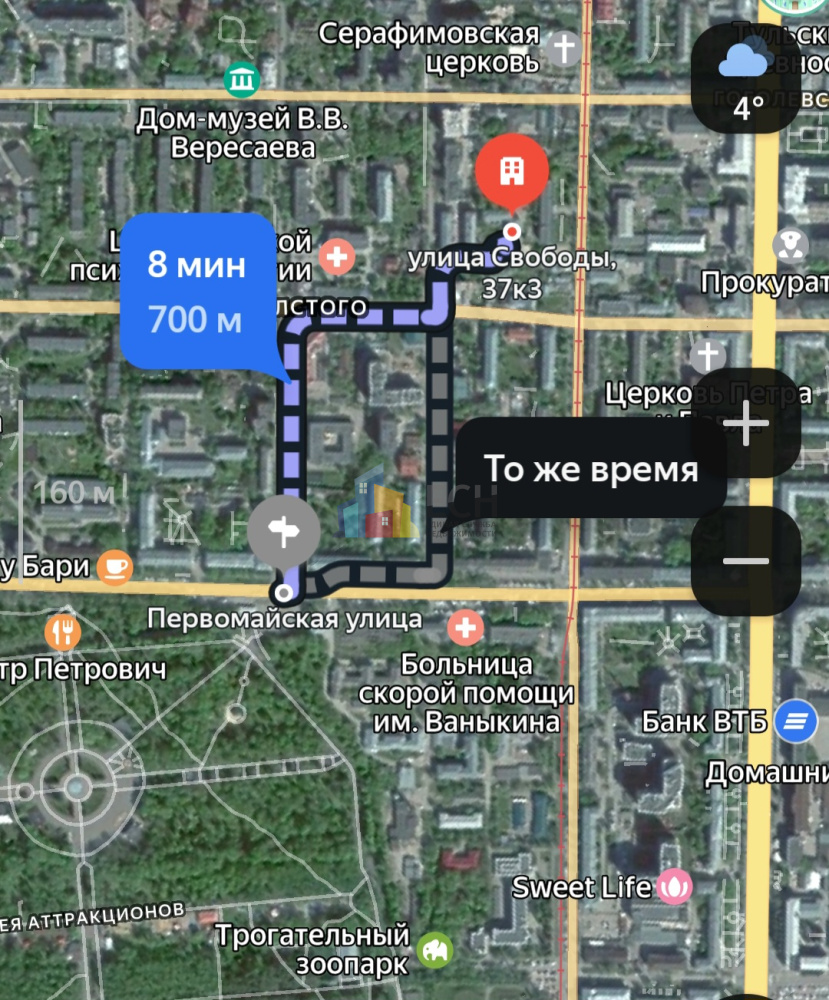Choose the alternative route То же время

[x=590, y=468]
